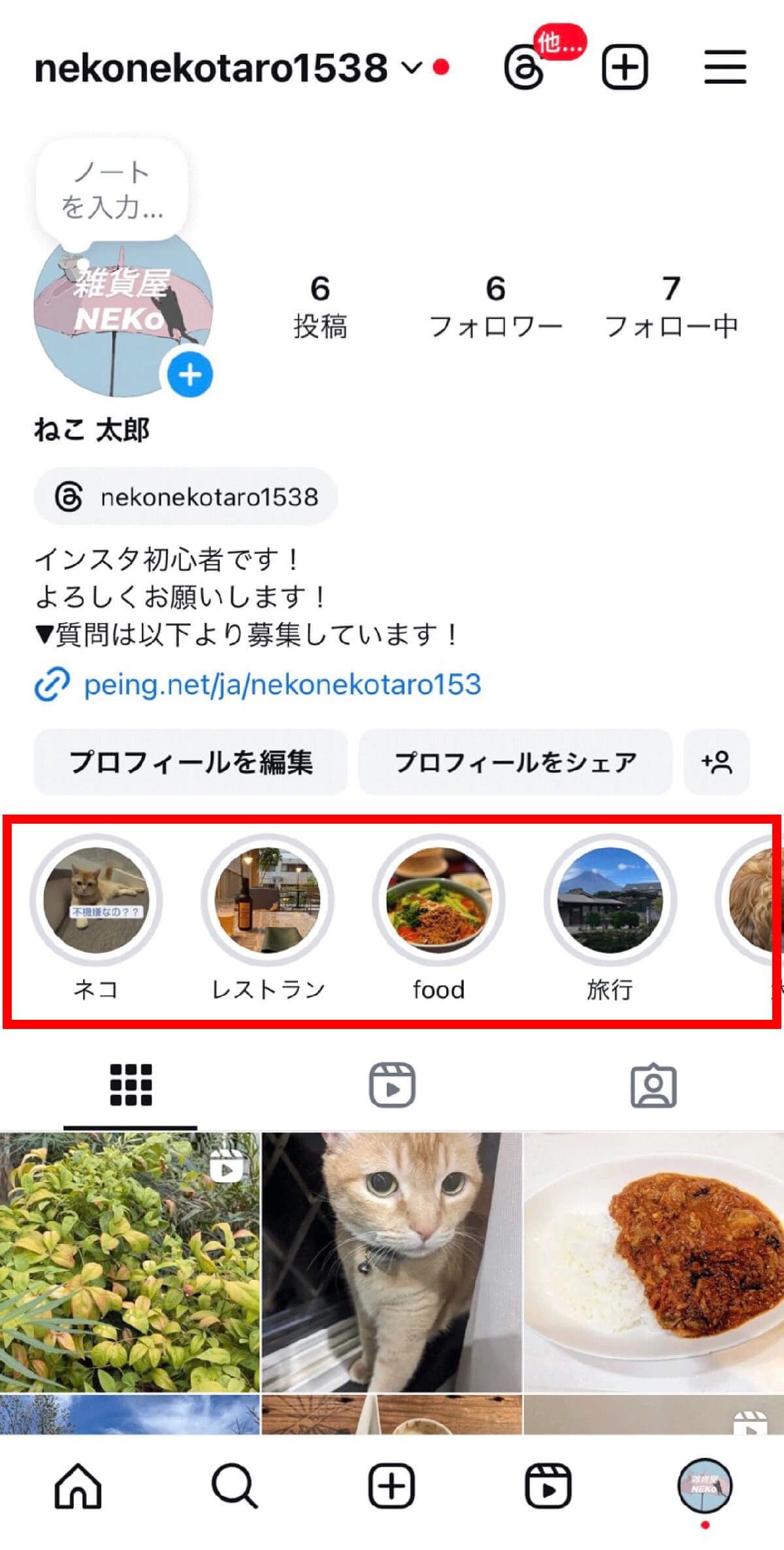This screenshot has width=784, height=1550.
Task: Open the フォロワー followers list
Action: tap(495, 307)
